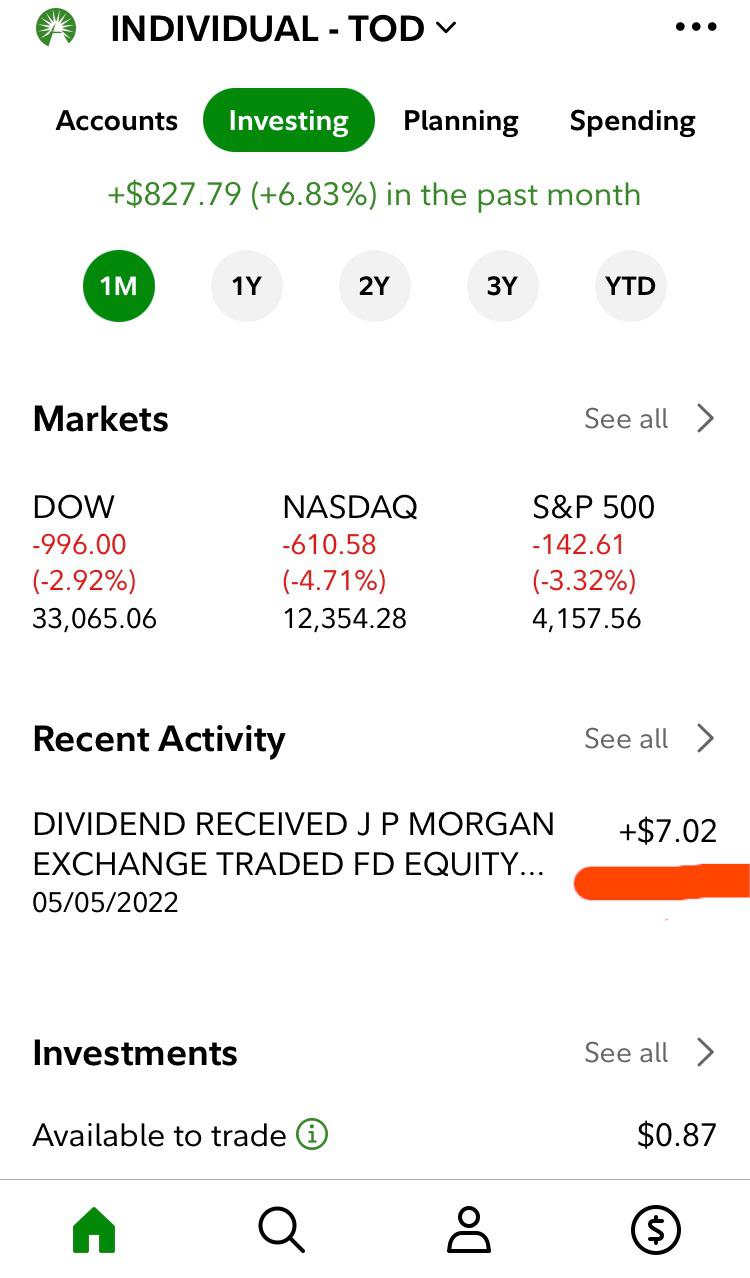Tap See all next to Investments
The height and width of the screenshot is (1278, 750).
[x=626, y=1052]
